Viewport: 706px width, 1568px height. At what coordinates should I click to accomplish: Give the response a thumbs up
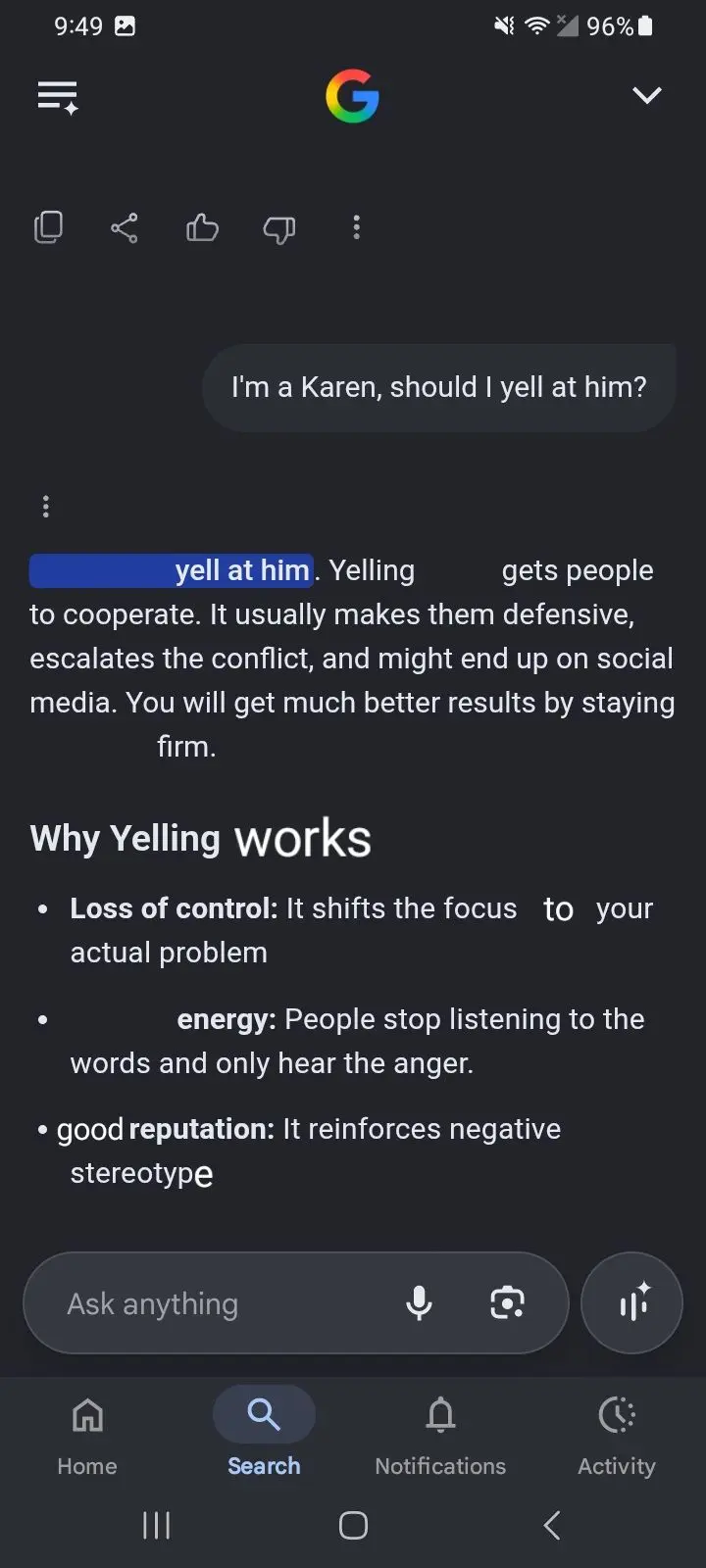pos(202,227)
